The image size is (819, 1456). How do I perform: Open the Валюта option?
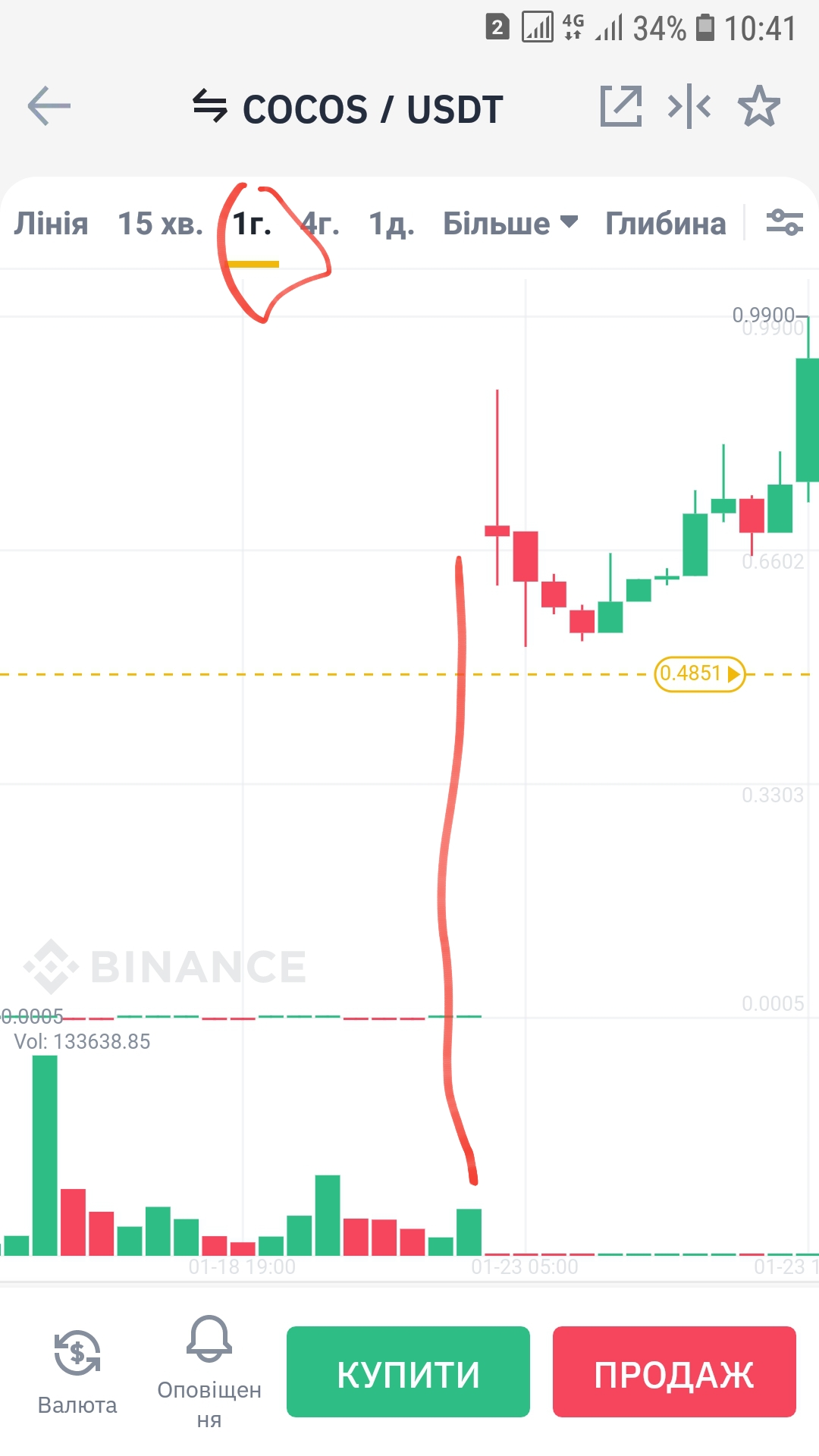(77, 1373)
